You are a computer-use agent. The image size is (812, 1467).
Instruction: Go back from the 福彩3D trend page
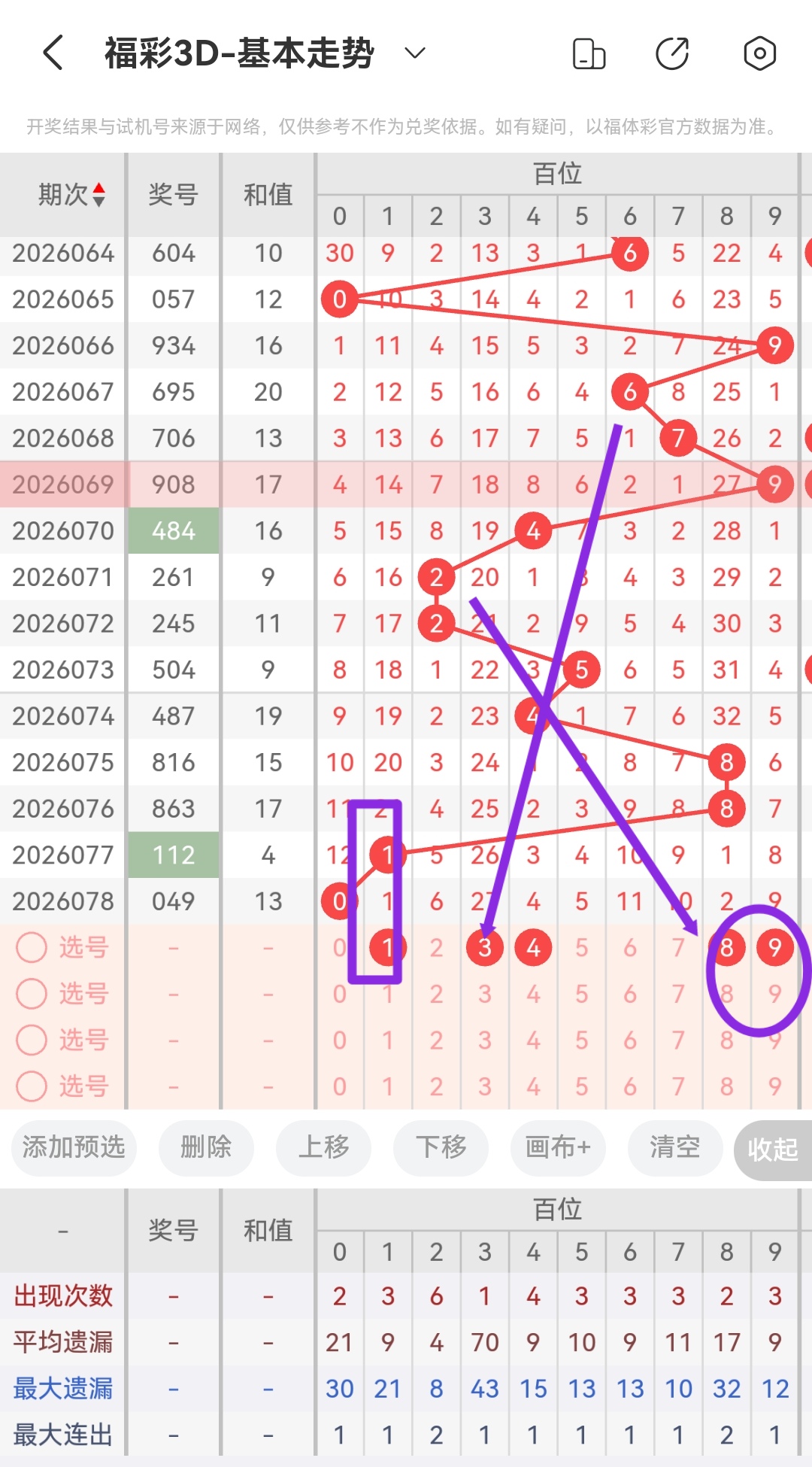point(53,53)
